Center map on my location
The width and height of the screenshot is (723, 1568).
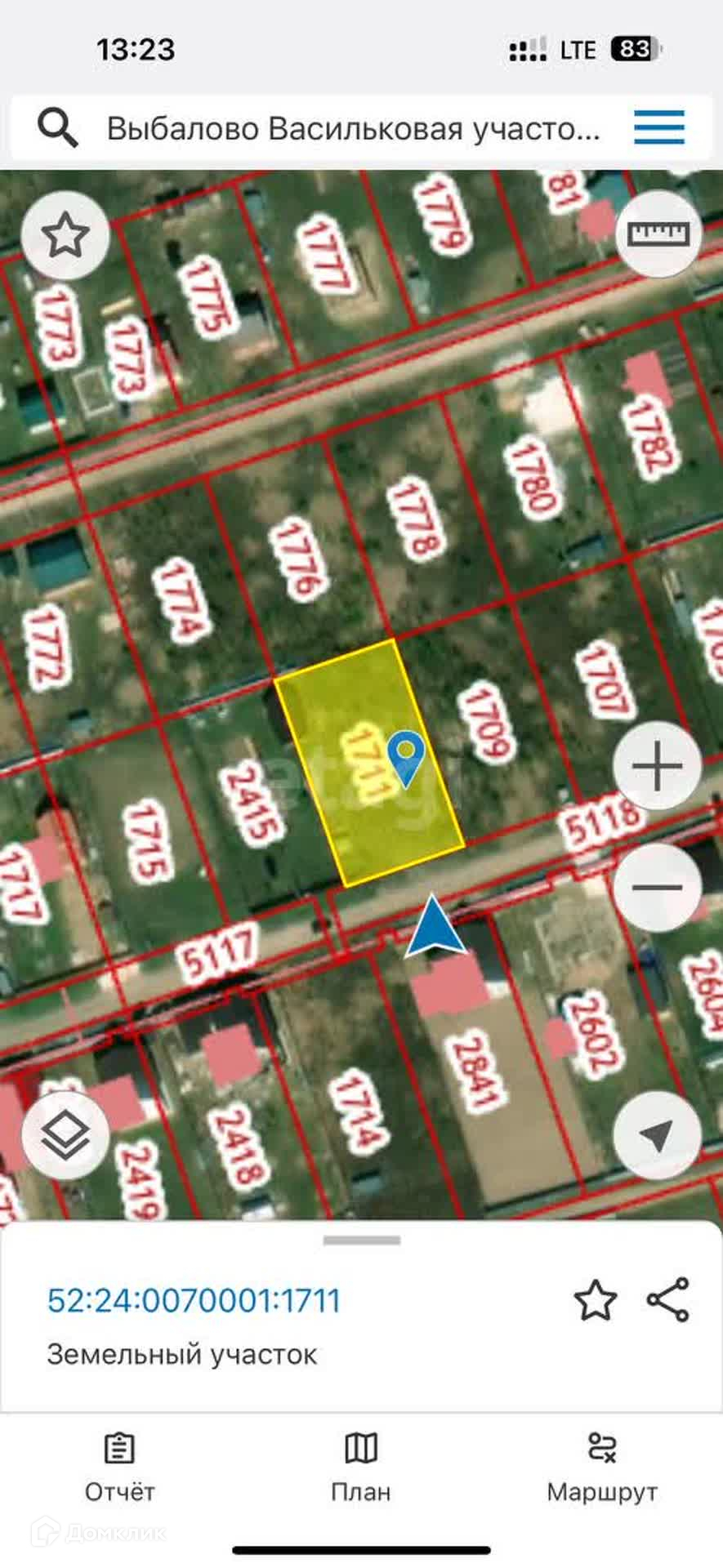coord(658,1134)
